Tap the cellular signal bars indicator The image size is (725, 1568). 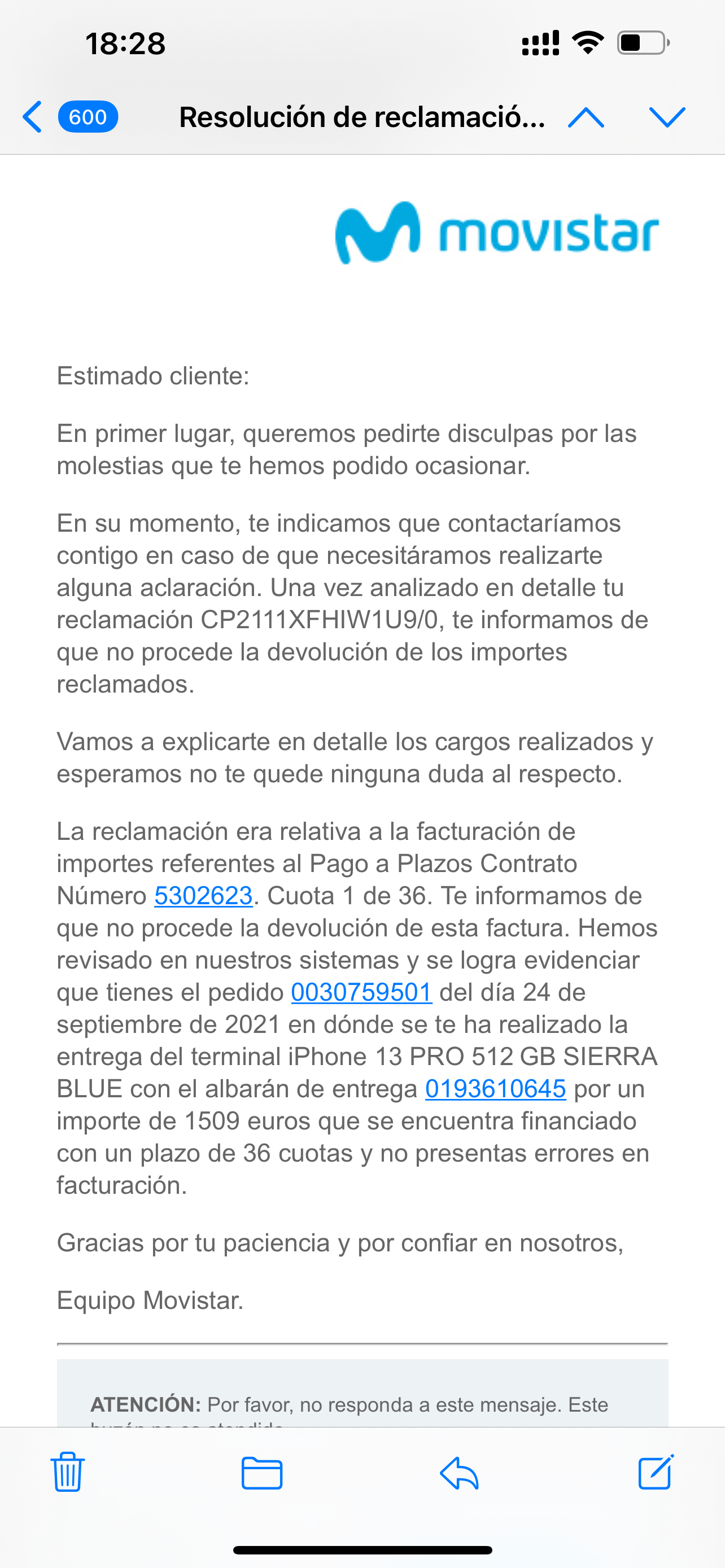(540, 43)
